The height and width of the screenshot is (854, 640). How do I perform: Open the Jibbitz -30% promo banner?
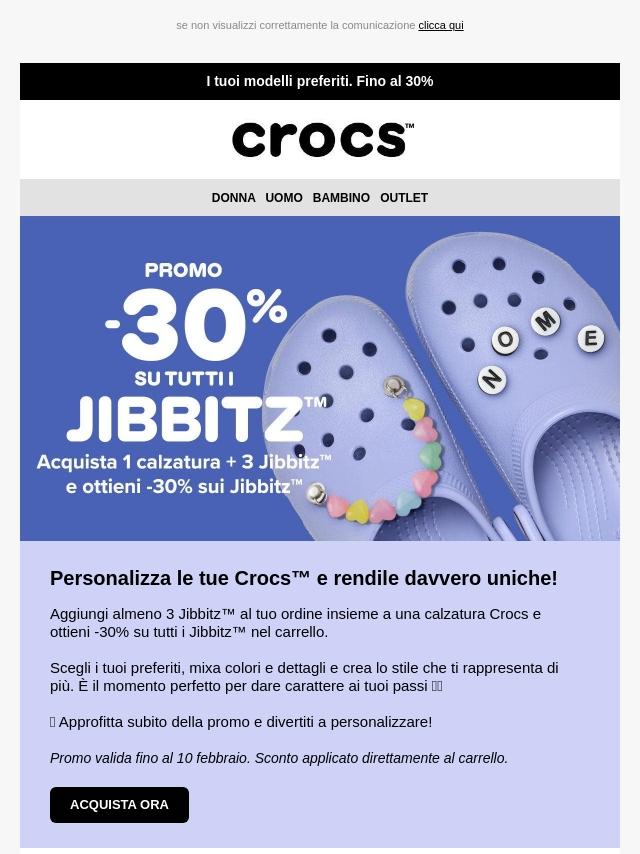tap(320, 378)
